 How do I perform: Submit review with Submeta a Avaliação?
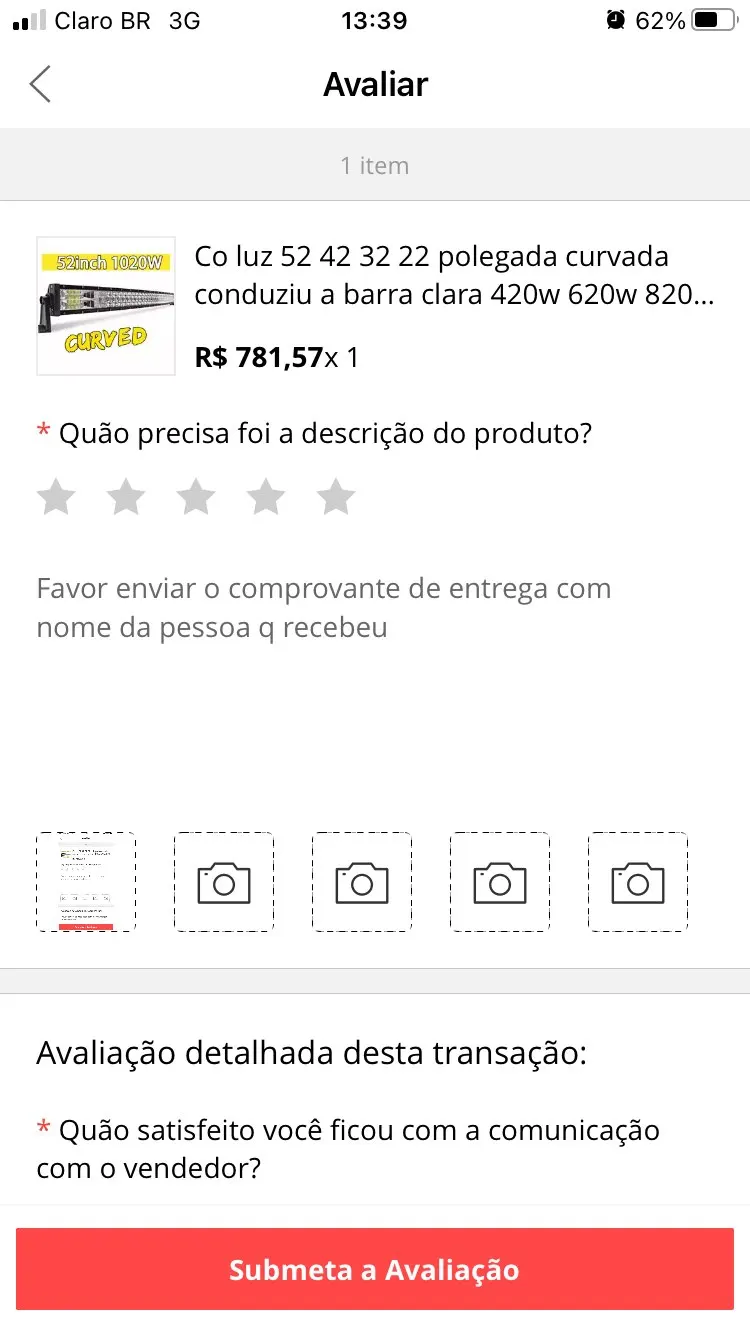375,1270
